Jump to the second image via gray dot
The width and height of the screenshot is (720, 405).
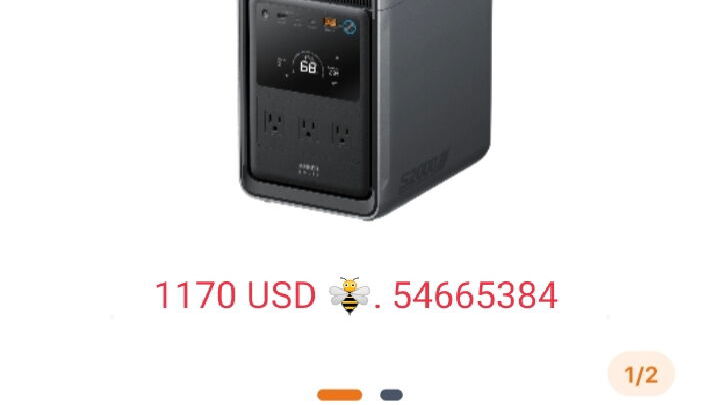coord(391,395)
